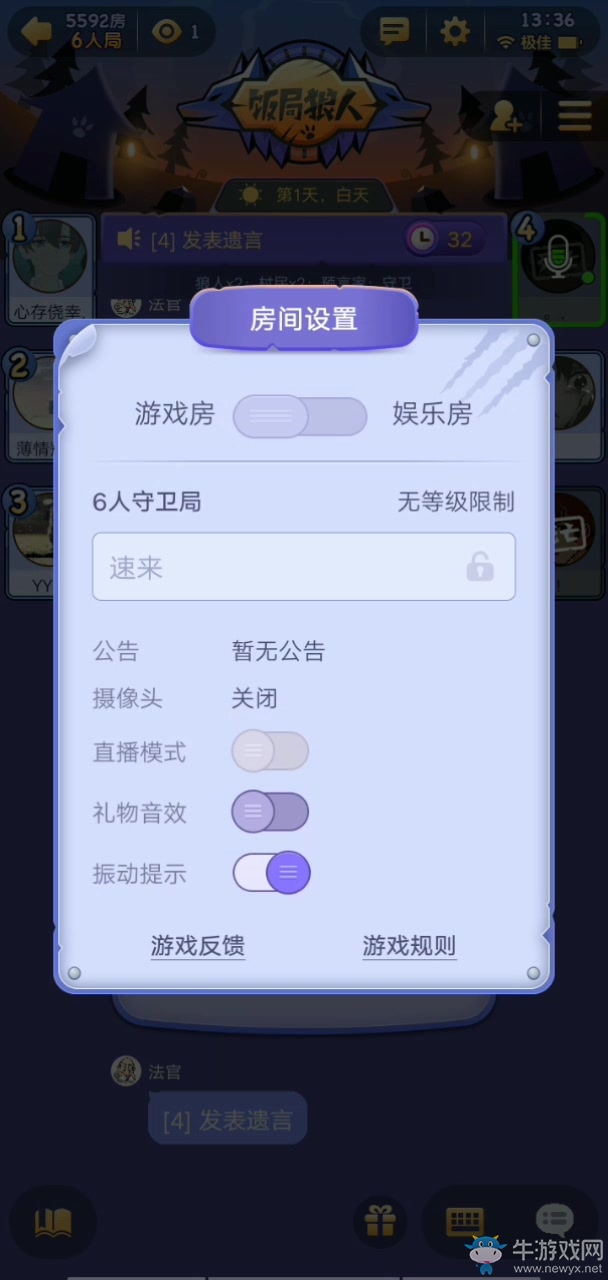
Task: Open the chat message icon in top bar
Action: point(395,32)
